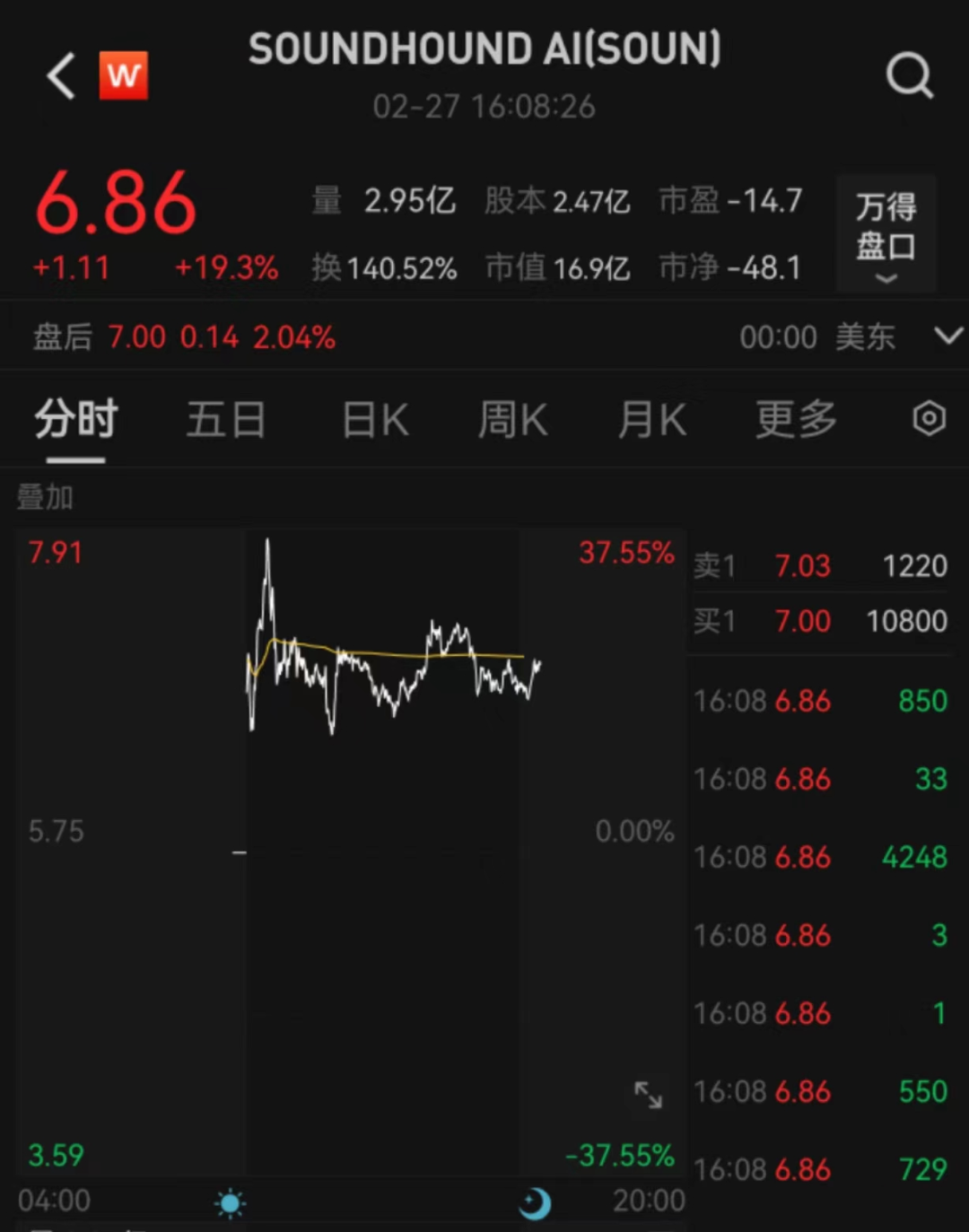Tap the back arrow icon
This screenshot has width=969, height=1232.
59,75
